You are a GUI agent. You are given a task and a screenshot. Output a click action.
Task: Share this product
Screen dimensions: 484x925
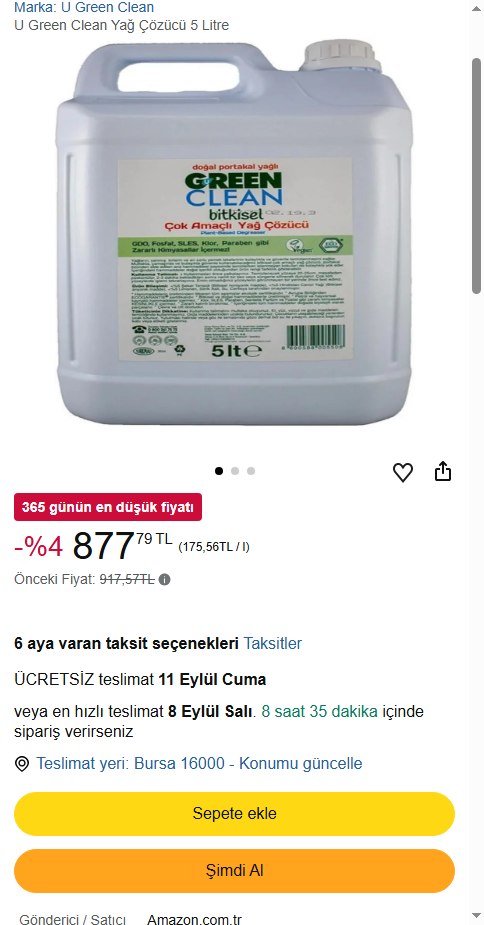tap(443, 471)
